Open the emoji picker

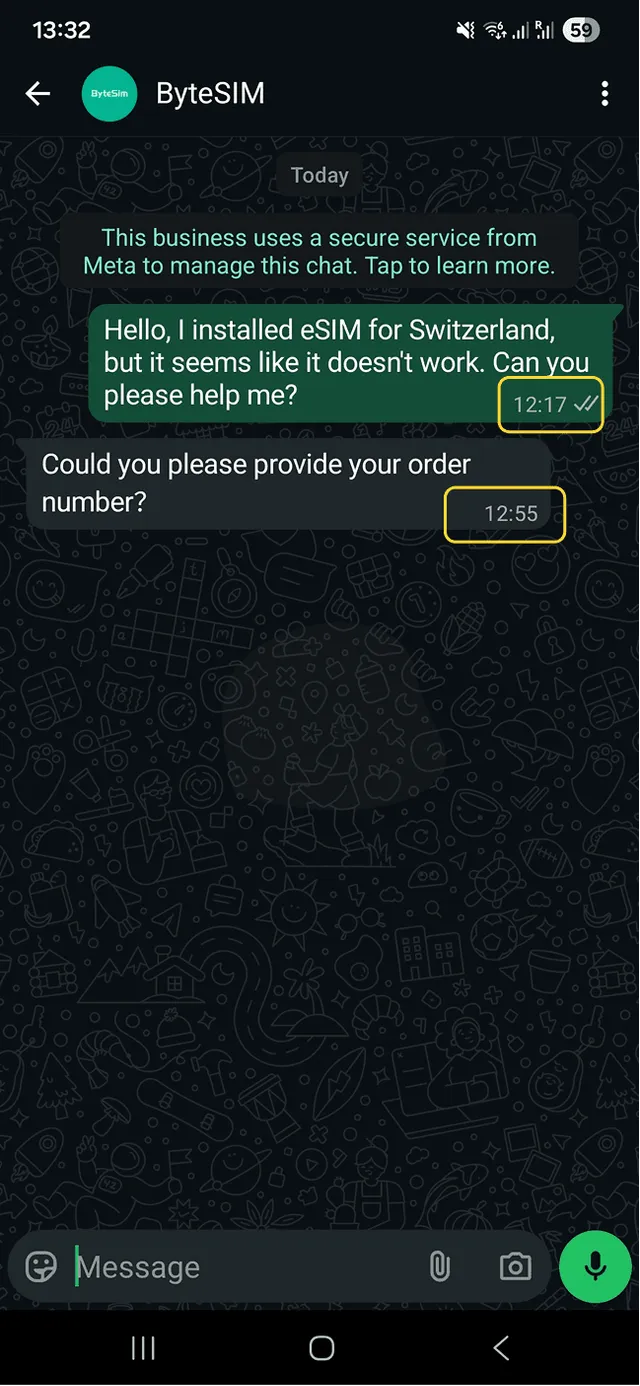(x=41, y=1267)
